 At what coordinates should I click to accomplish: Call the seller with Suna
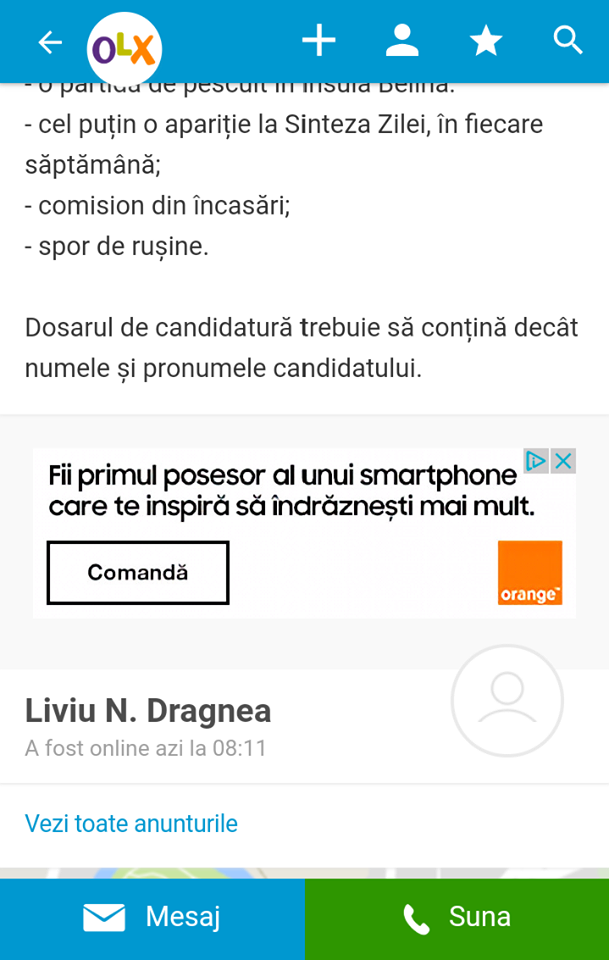coord(457,918)
